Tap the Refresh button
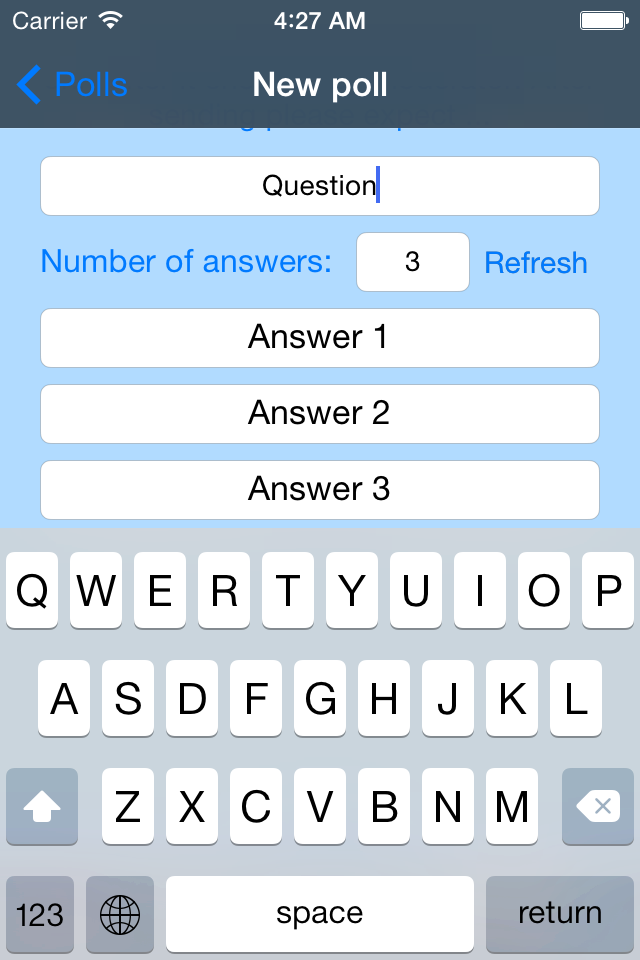The height and width of the screenshot is (960, 640). click(x=536, y=263)
